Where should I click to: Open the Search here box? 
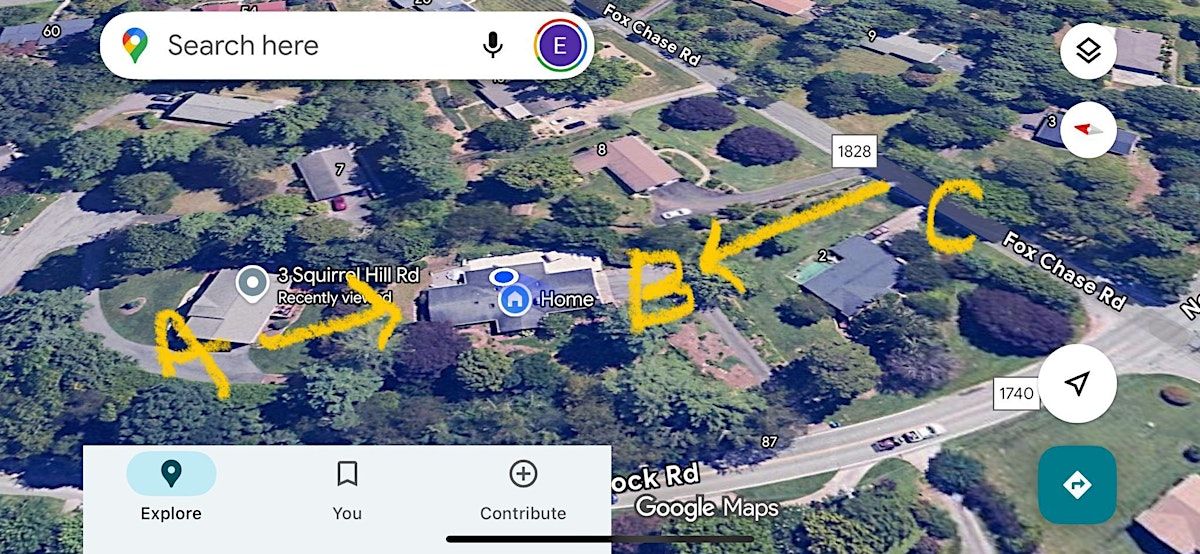click(300, 45)
